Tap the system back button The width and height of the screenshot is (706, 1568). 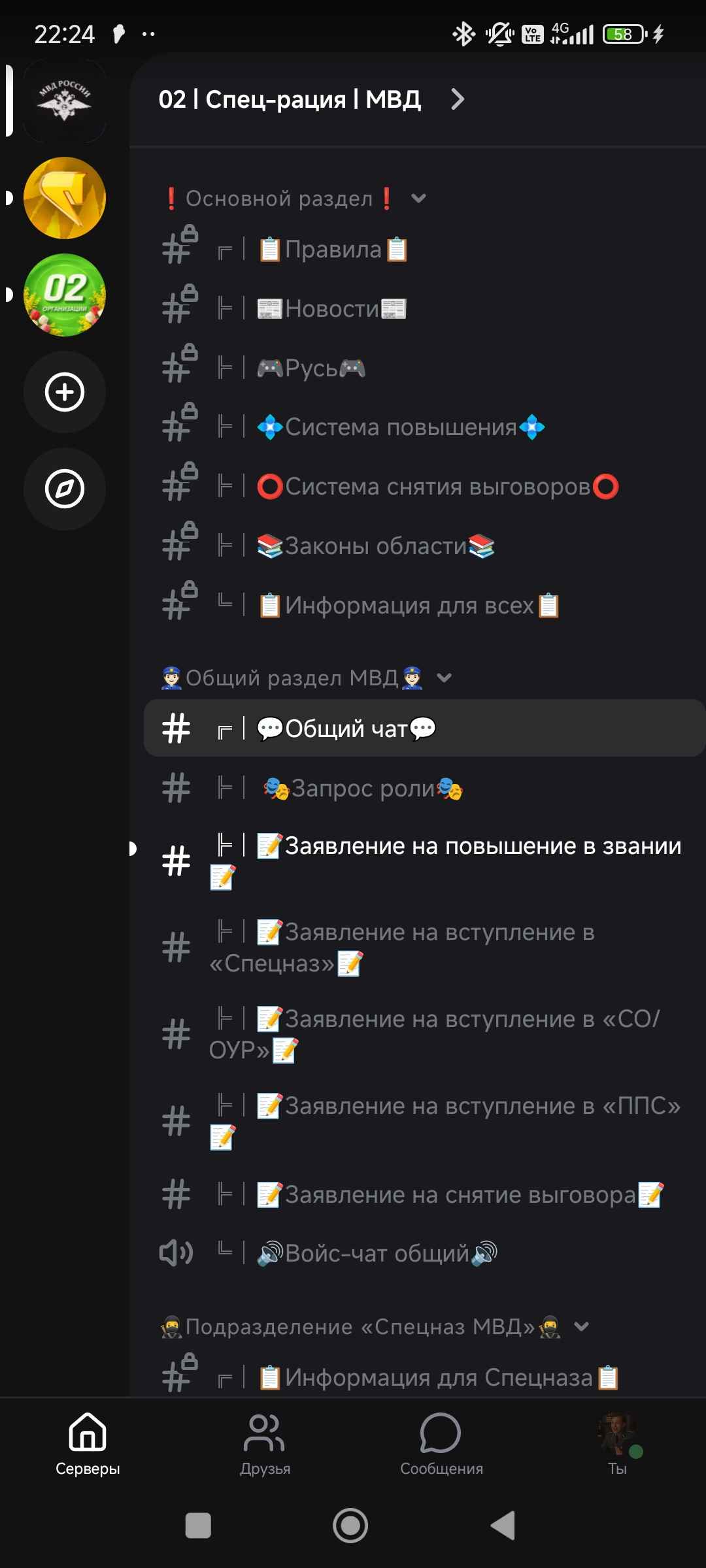[x=503, y=1526]
